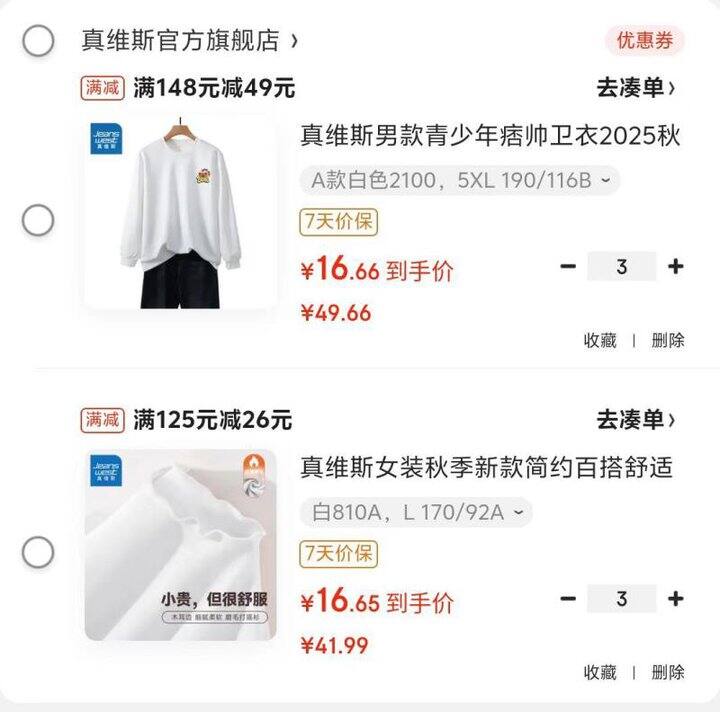Claim the 优惠券 coupon
The image size is (720, 712).
[644, 41]
